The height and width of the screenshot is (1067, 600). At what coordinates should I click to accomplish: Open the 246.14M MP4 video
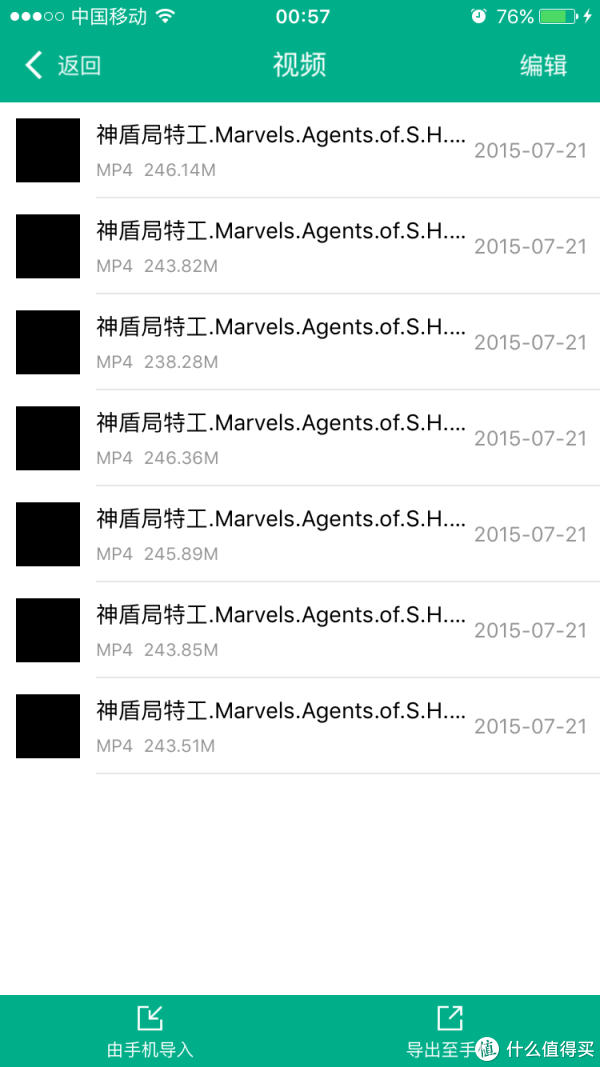[x=300, y=150]
